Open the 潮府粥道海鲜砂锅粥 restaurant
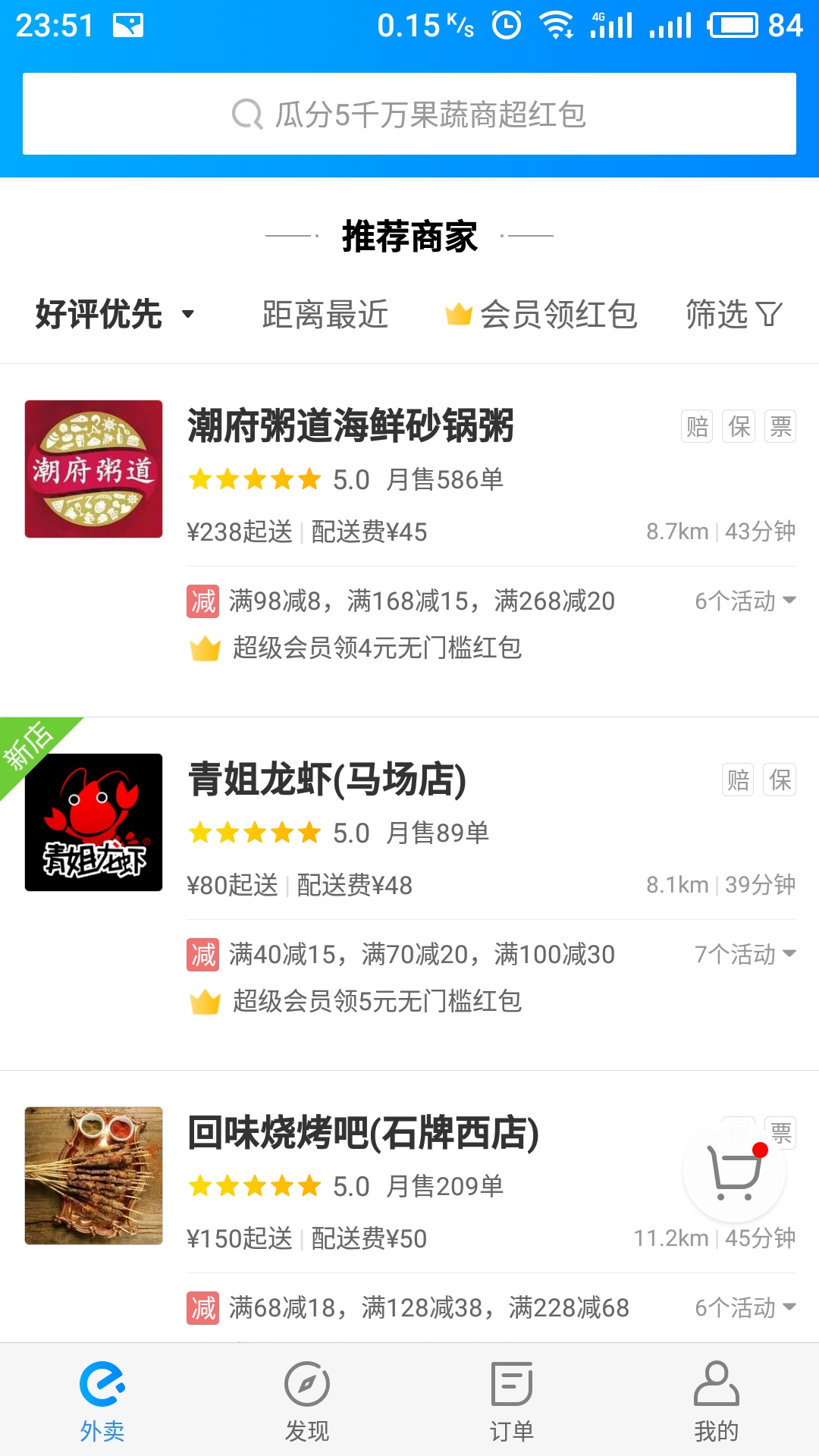Viewport: 819px width, 1456px height. [x=350, y=425]
